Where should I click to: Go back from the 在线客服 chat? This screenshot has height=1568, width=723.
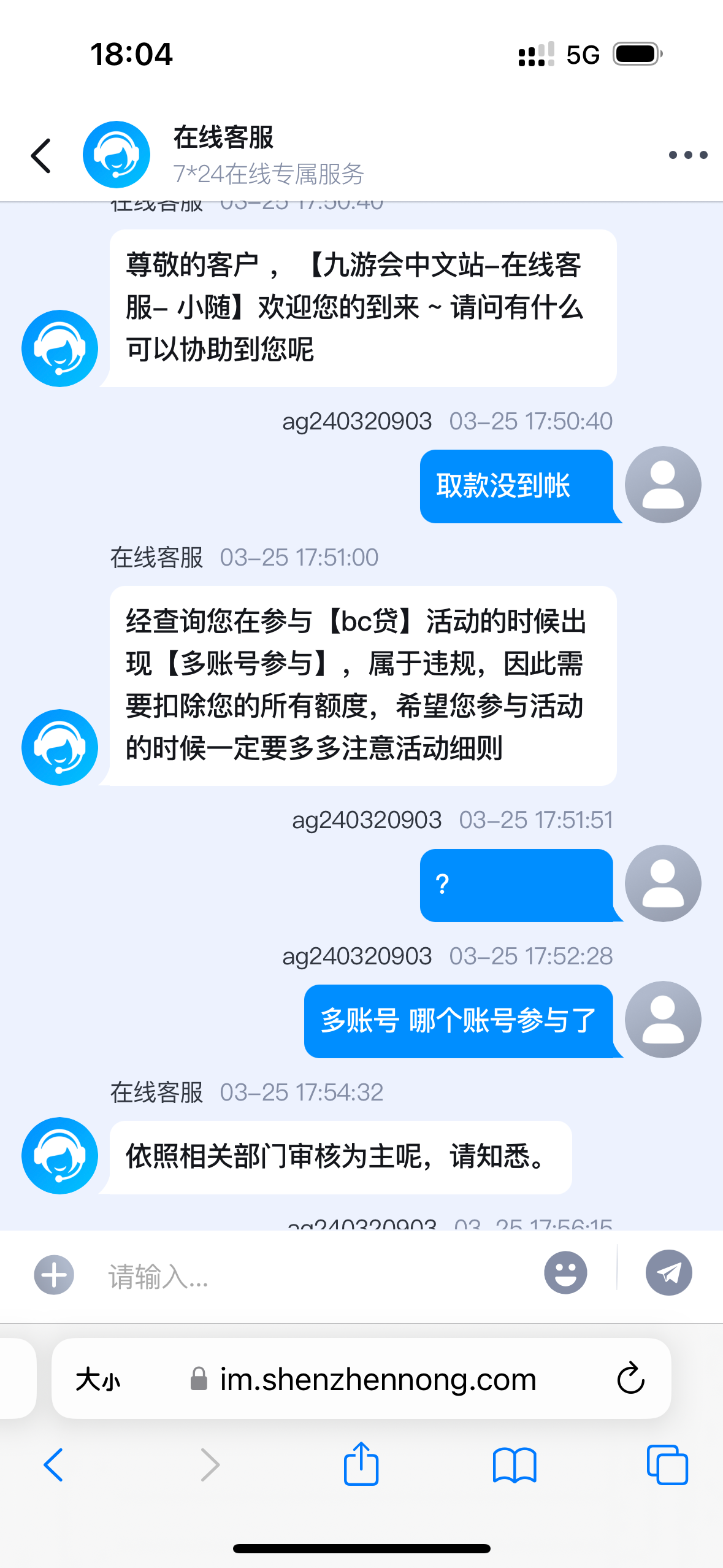(41, 156)
